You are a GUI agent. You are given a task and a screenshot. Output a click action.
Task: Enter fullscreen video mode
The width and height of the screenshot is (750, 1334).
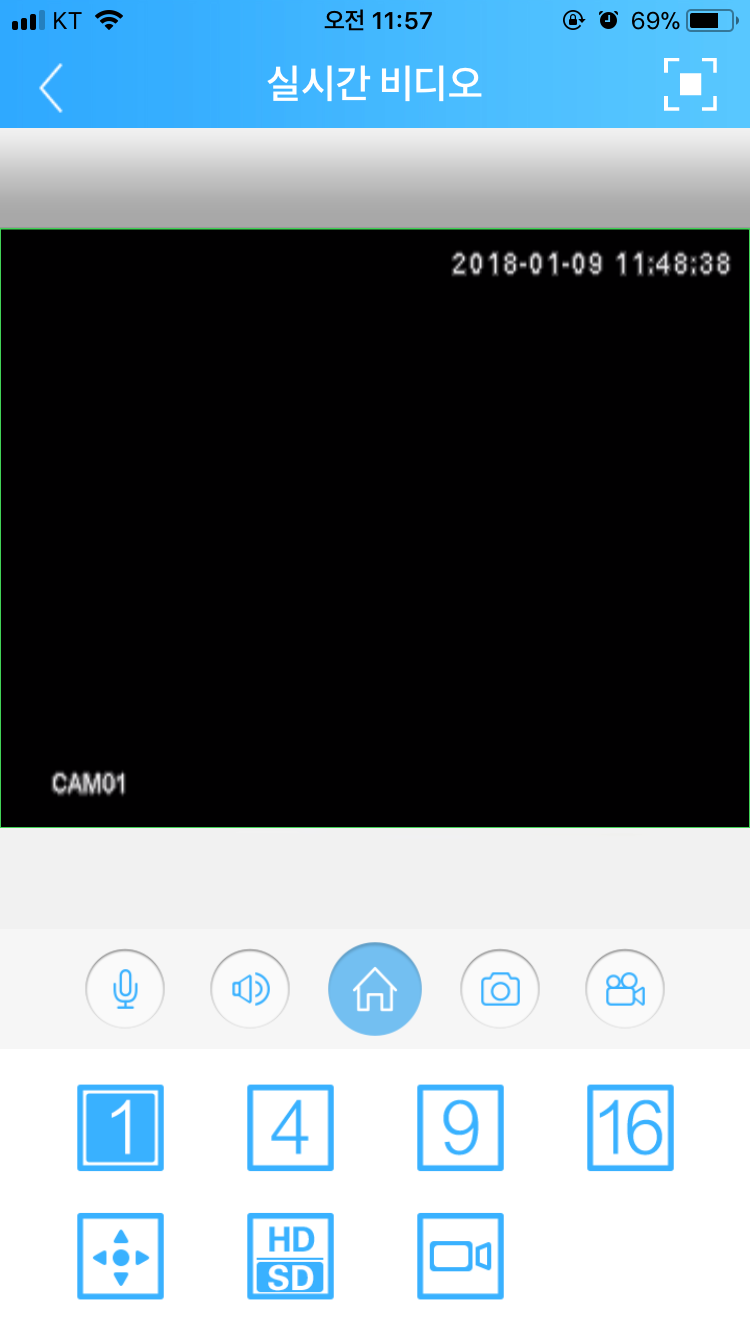690,84
